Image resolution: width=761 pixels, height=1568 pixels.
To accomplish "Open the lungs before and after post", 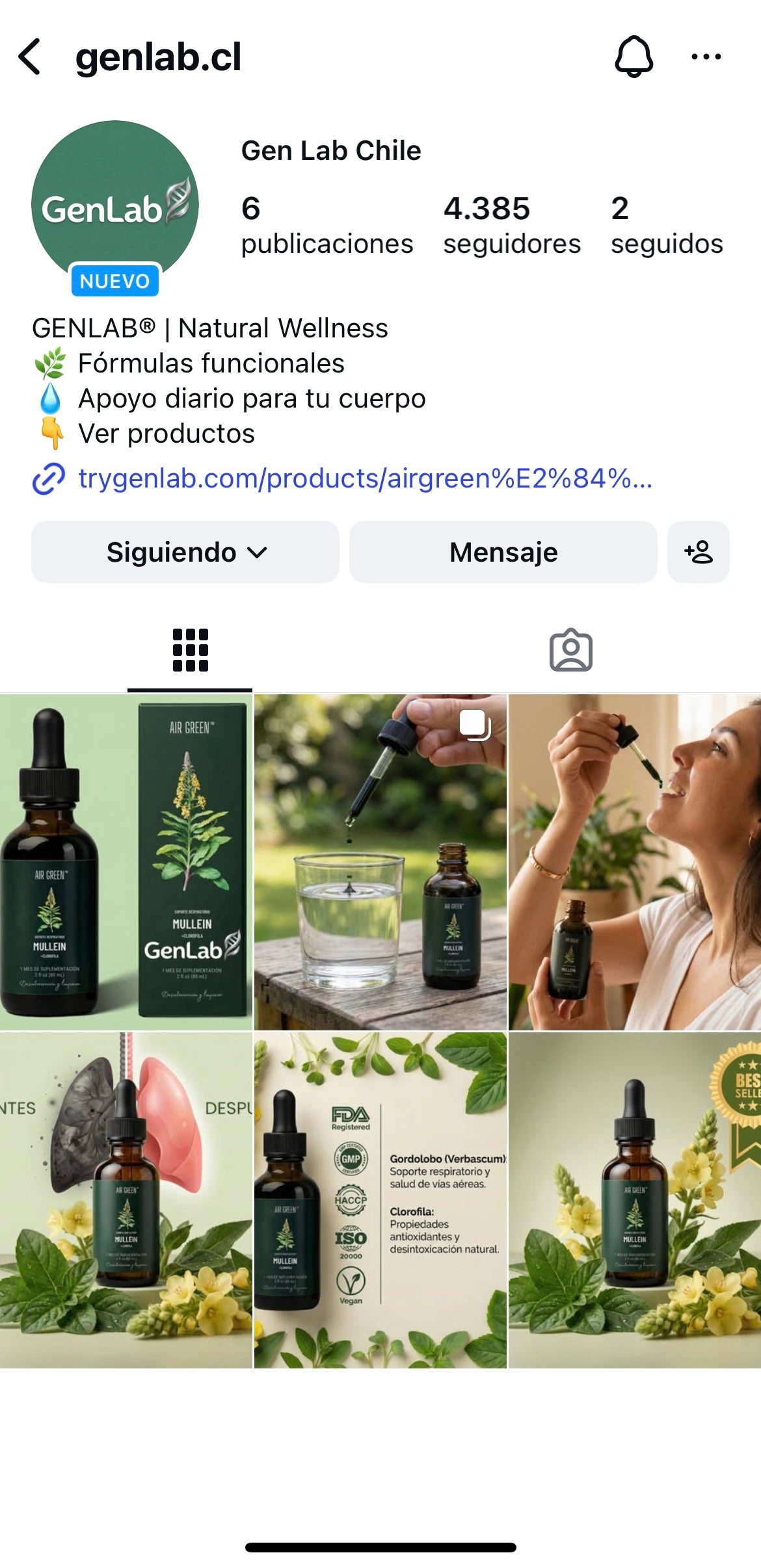I will tap(126, 1200).
